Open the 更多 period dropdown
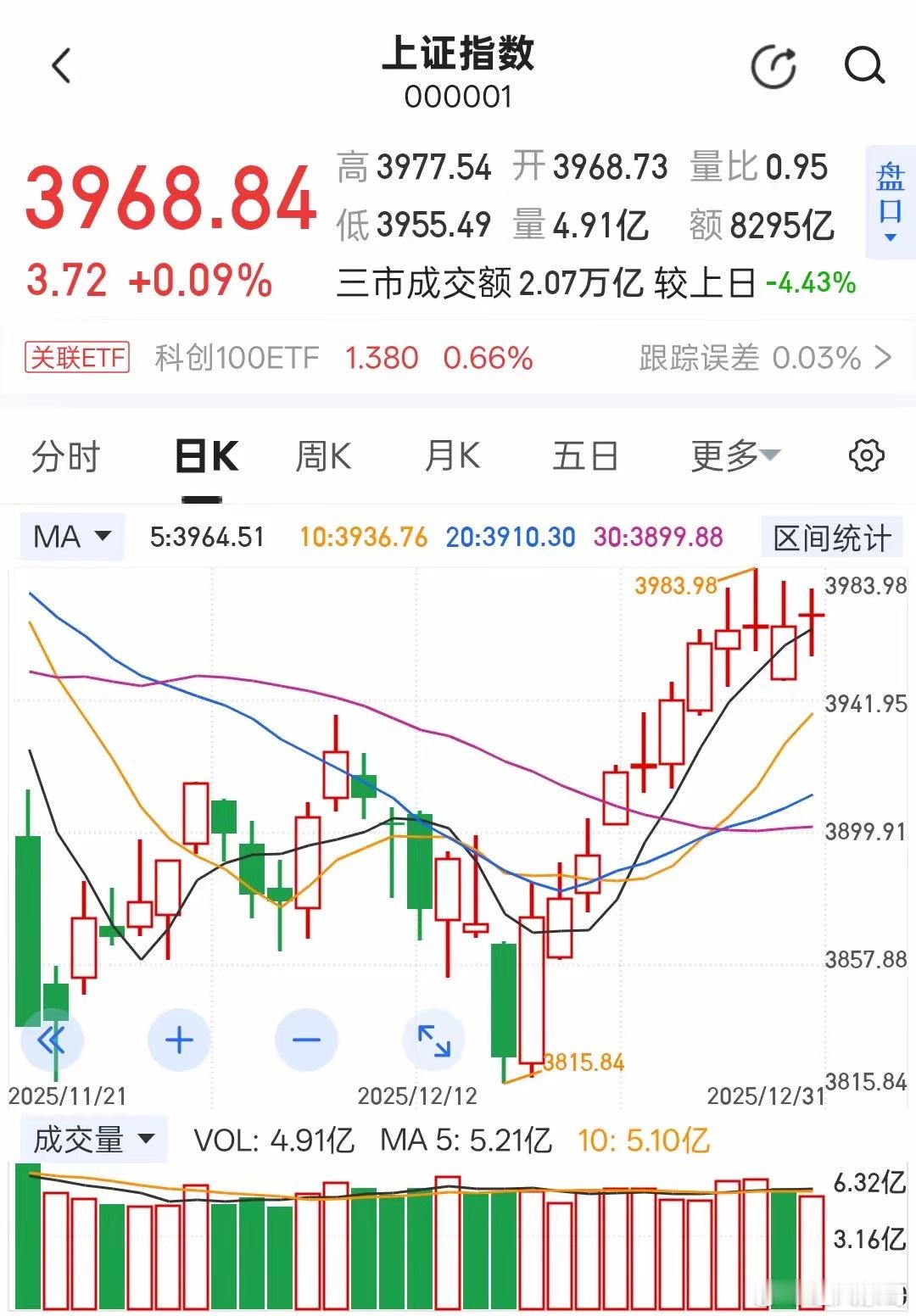 734,455
